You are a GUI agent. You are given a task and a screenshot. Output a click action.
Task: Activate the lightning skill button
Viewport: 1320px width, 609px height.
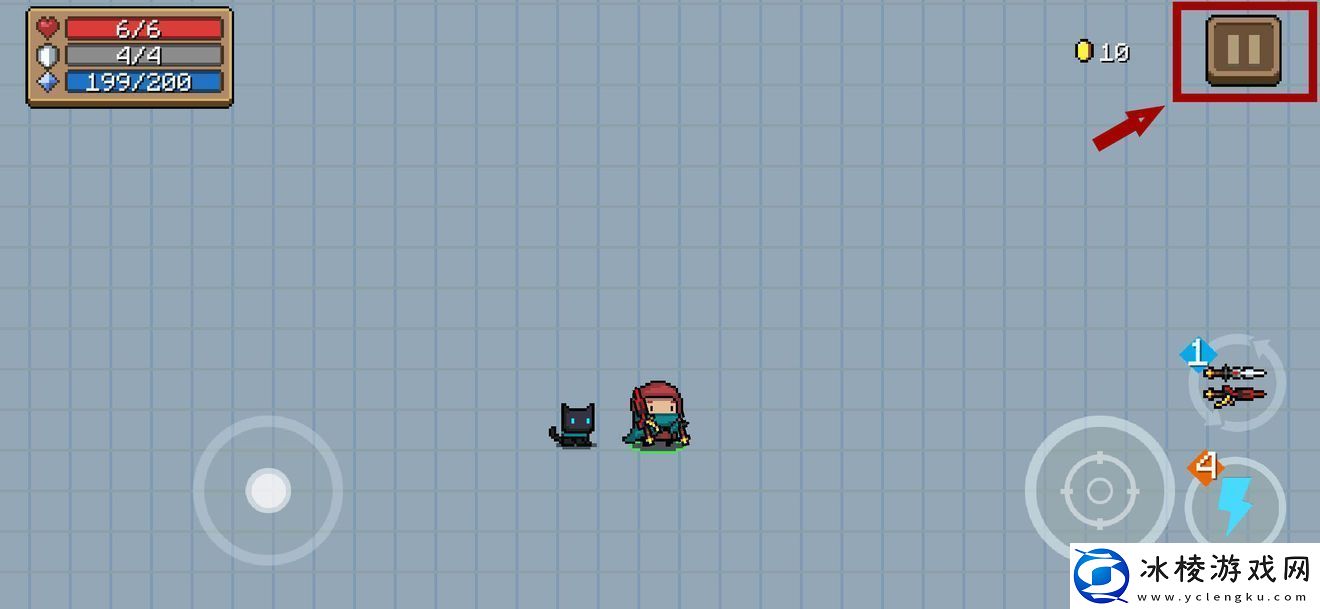[x=1235, y=505]
